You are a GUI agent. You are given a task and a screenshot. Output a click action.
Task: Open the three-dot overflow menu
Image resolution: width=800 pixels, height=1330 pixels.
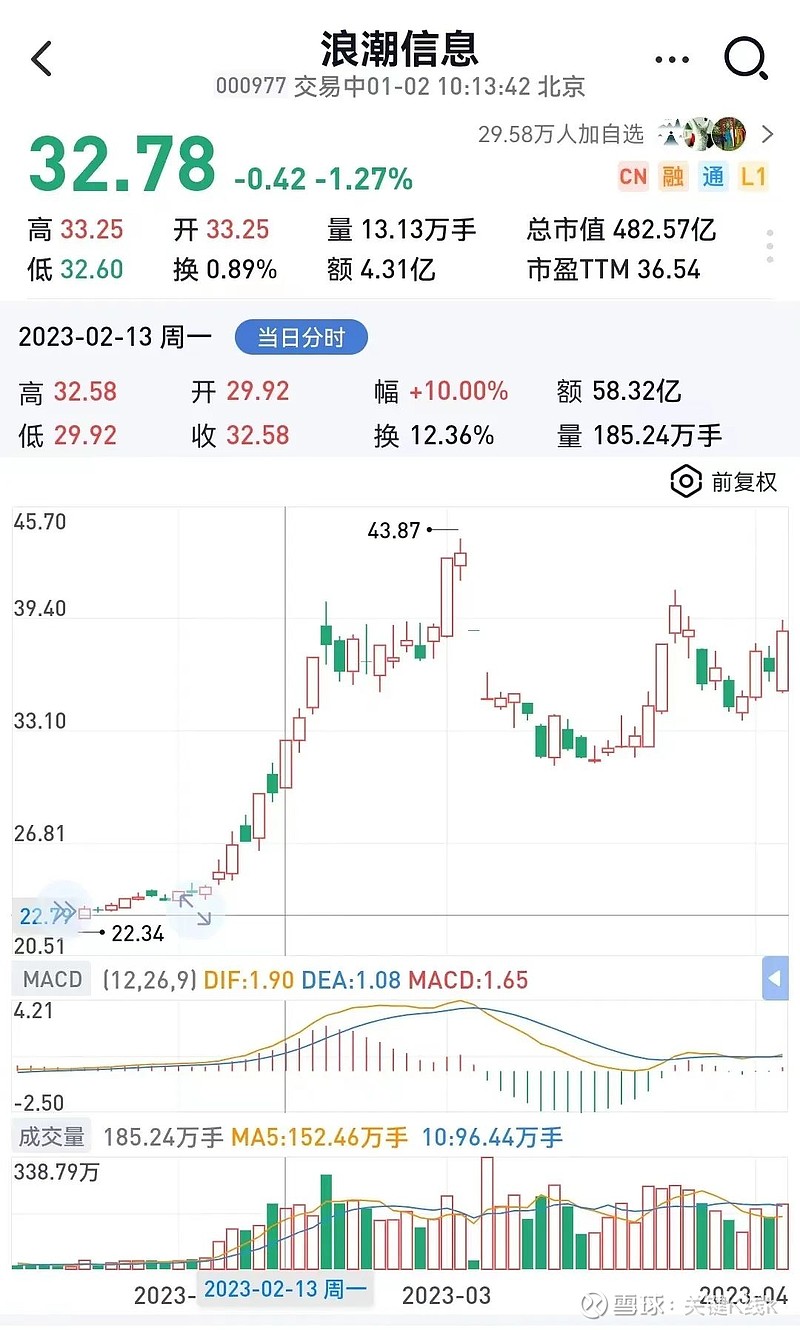(671, 60)
